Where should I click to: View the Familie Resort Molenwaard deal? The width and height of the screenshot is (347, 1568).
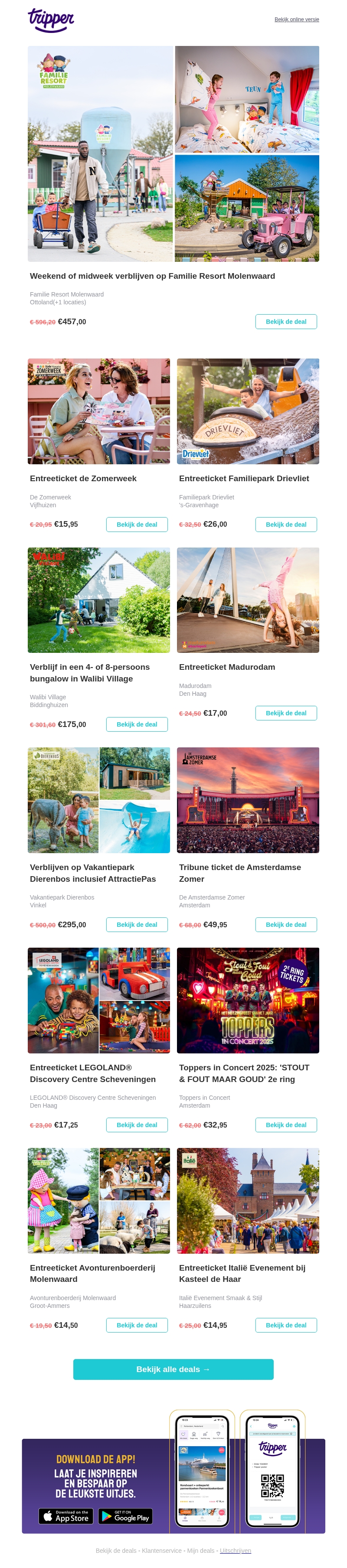point(285,321)
